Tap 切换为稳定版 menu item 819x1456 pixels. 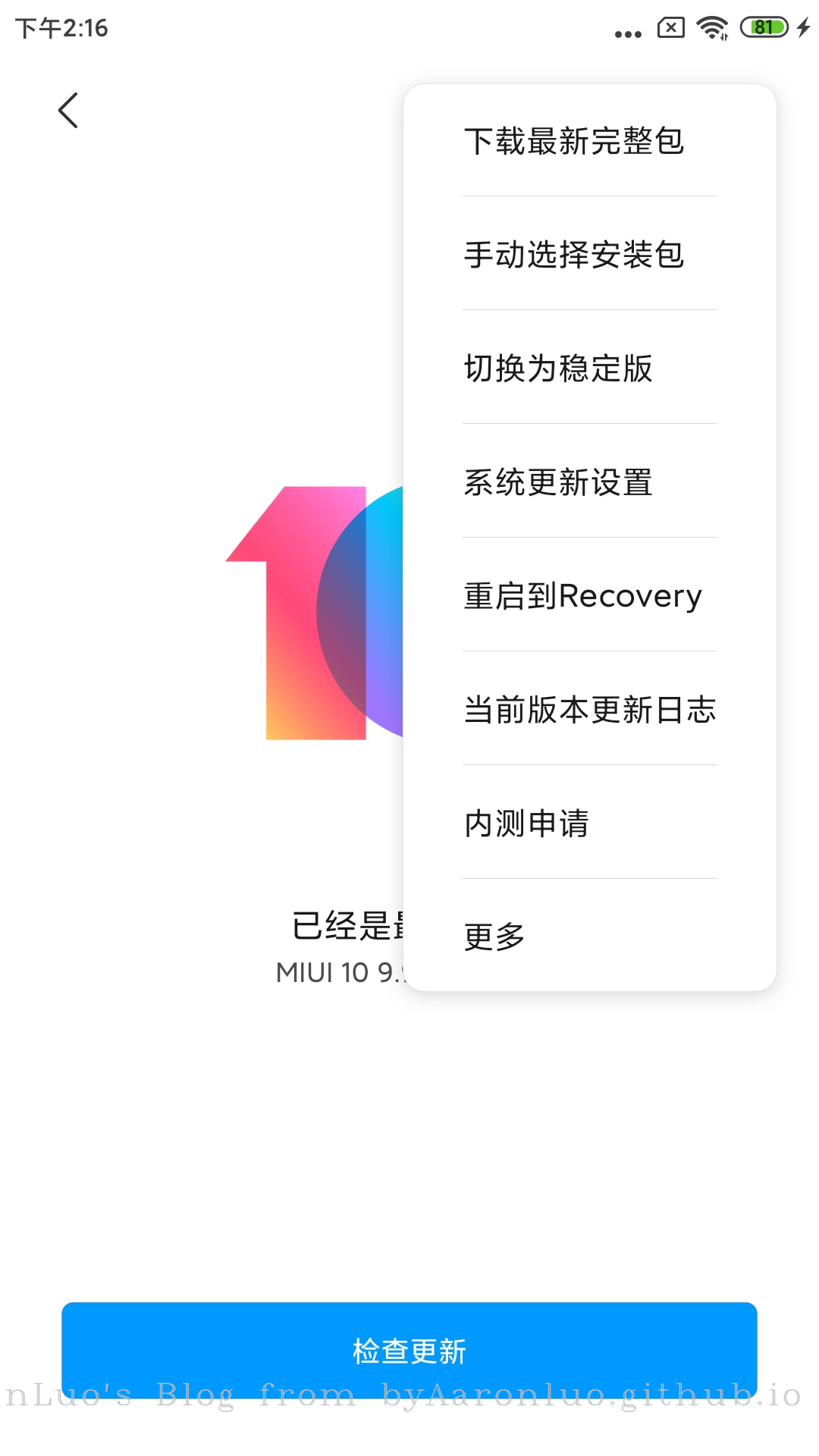tap(558, 369)
